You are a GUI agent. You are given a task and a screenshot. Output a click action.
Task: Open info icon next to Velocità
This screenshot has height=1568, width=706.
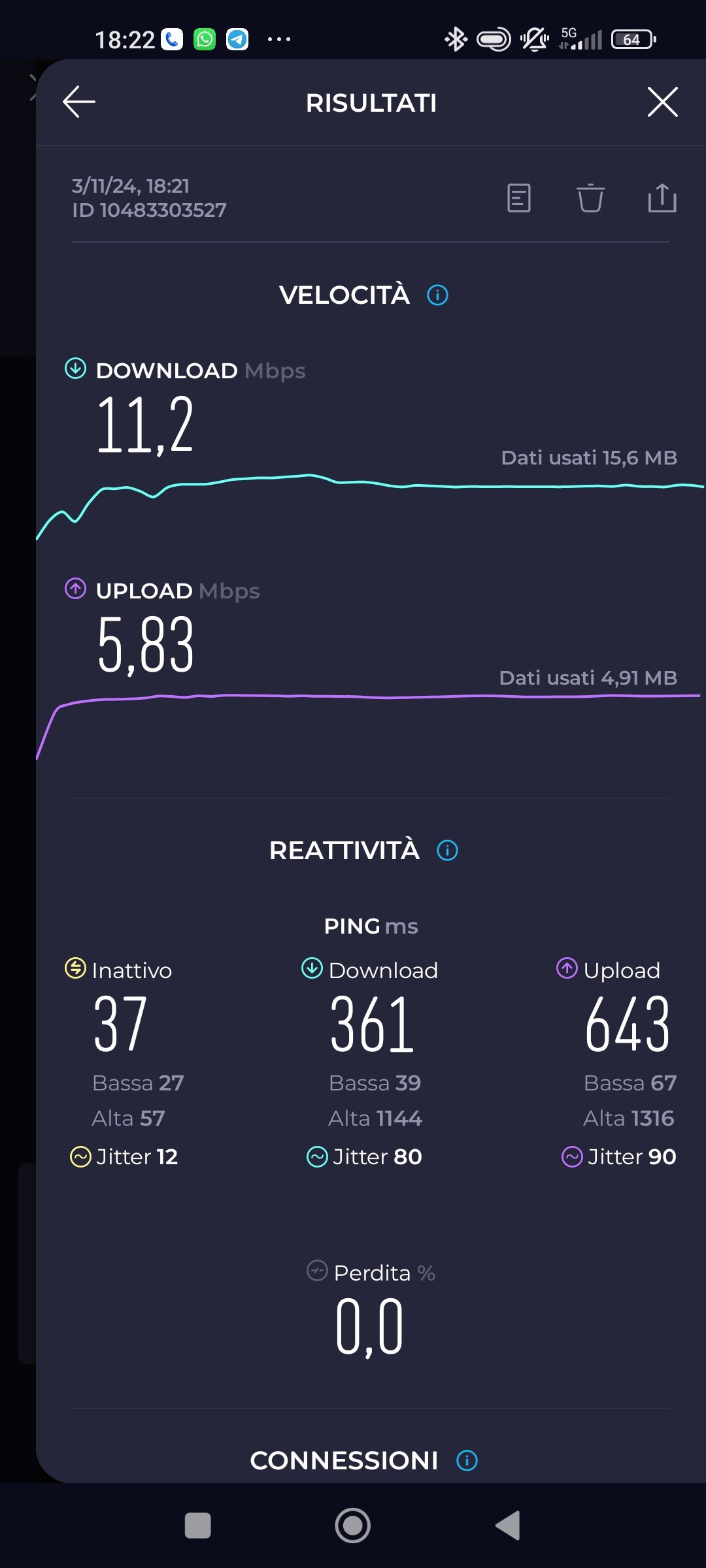437,295
